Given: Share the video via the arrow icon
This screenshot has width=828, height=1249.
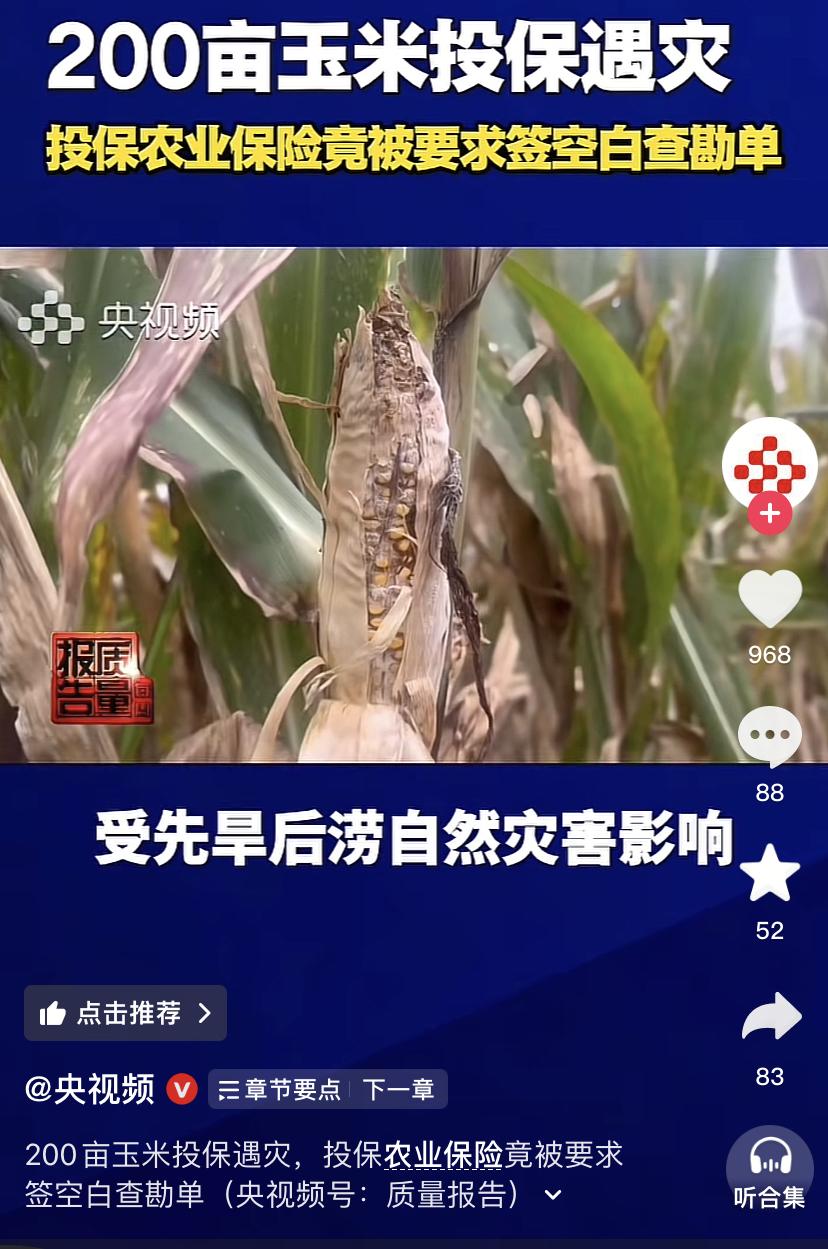Looking at the screenshot, I should (770, 1016).
